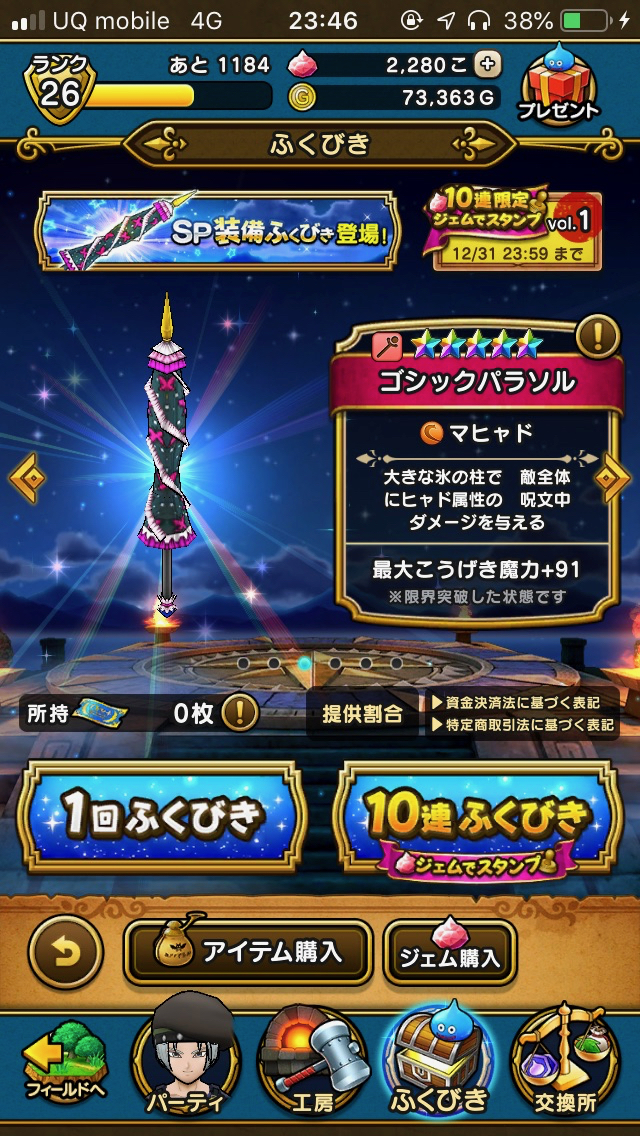
Task: Open 10連限定 ジェムでスタンプ vol.1 banner
Action: coord(517,231)
